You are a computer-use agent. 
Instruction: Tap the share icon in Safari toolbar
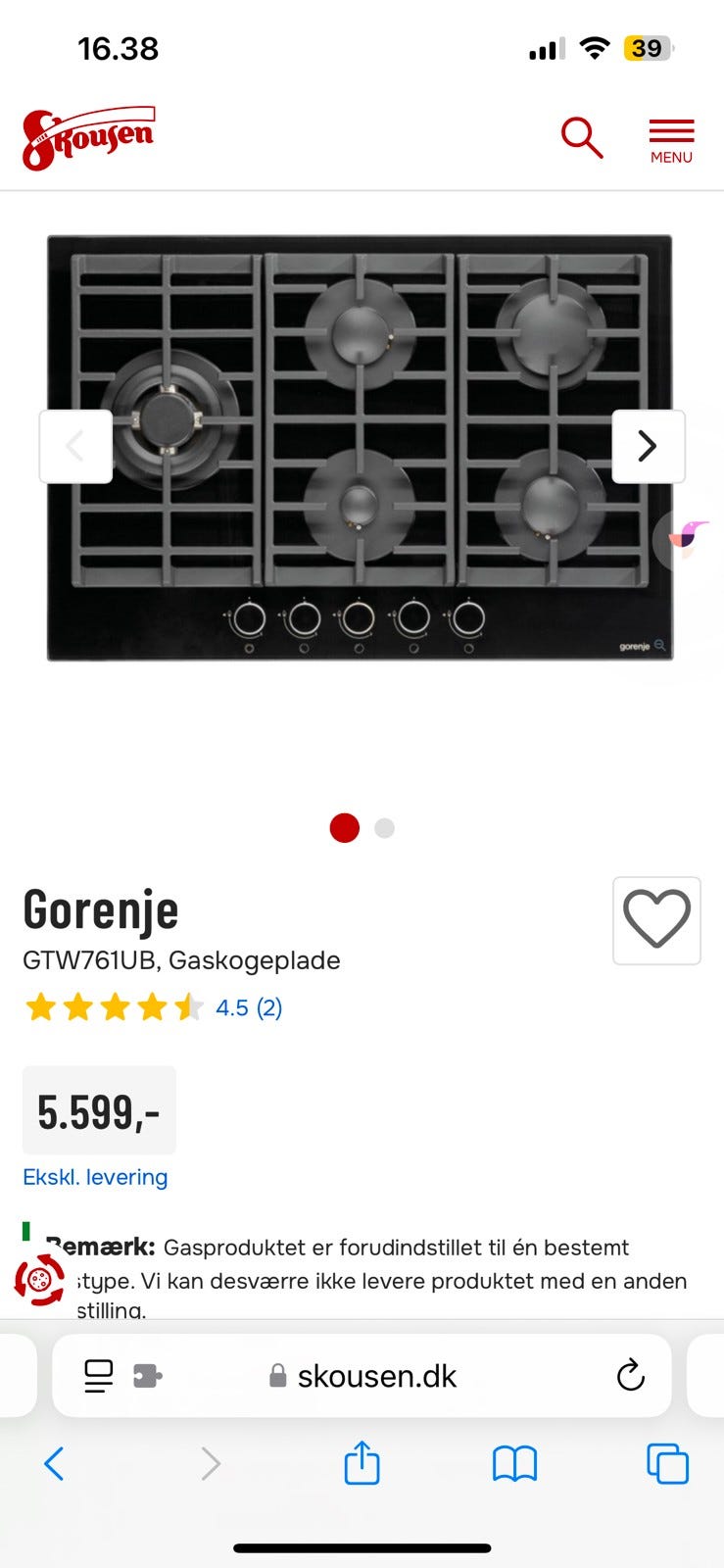click(x=362, y=1464)
